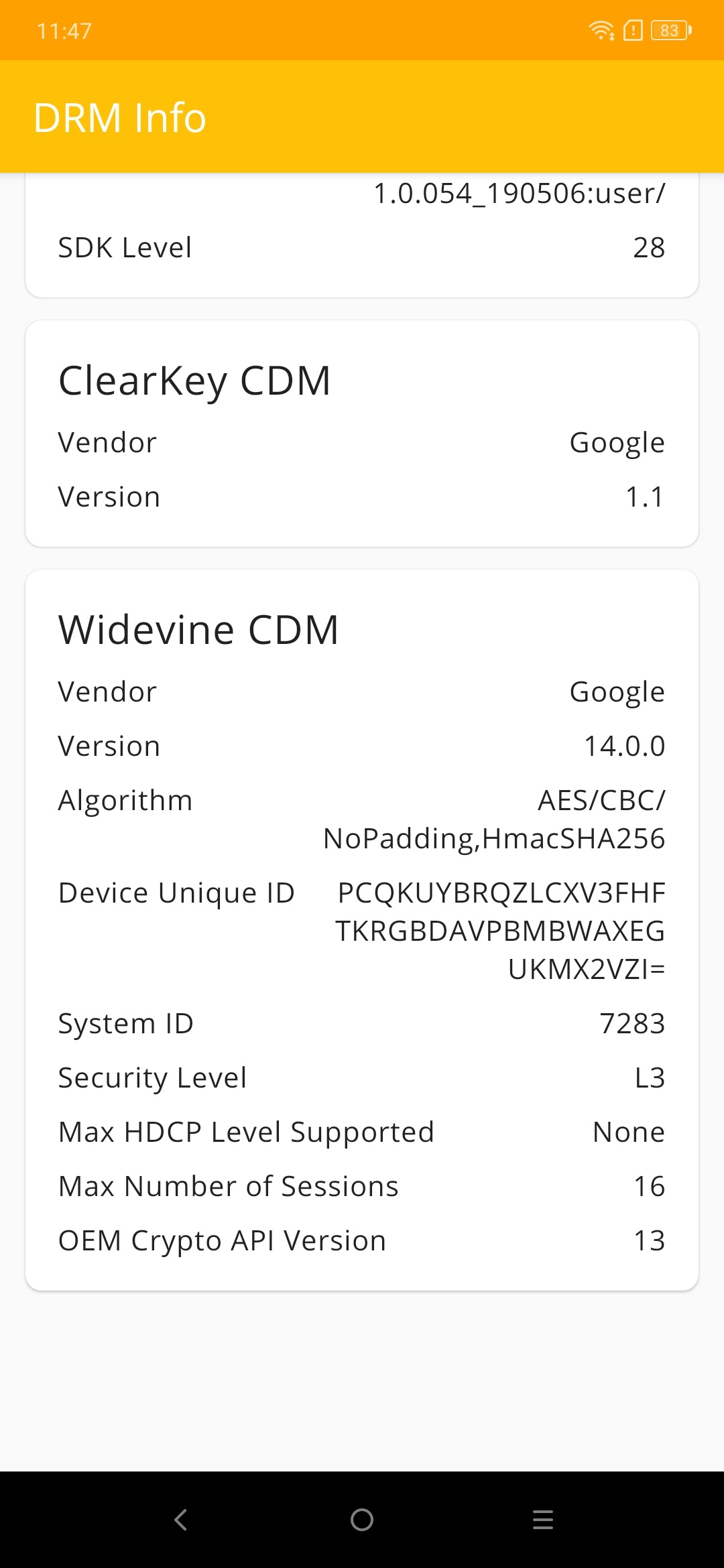Open recent apps from the navigation bar
The width and height of the screenshot is (724, 1568).
click(543, 1519)
